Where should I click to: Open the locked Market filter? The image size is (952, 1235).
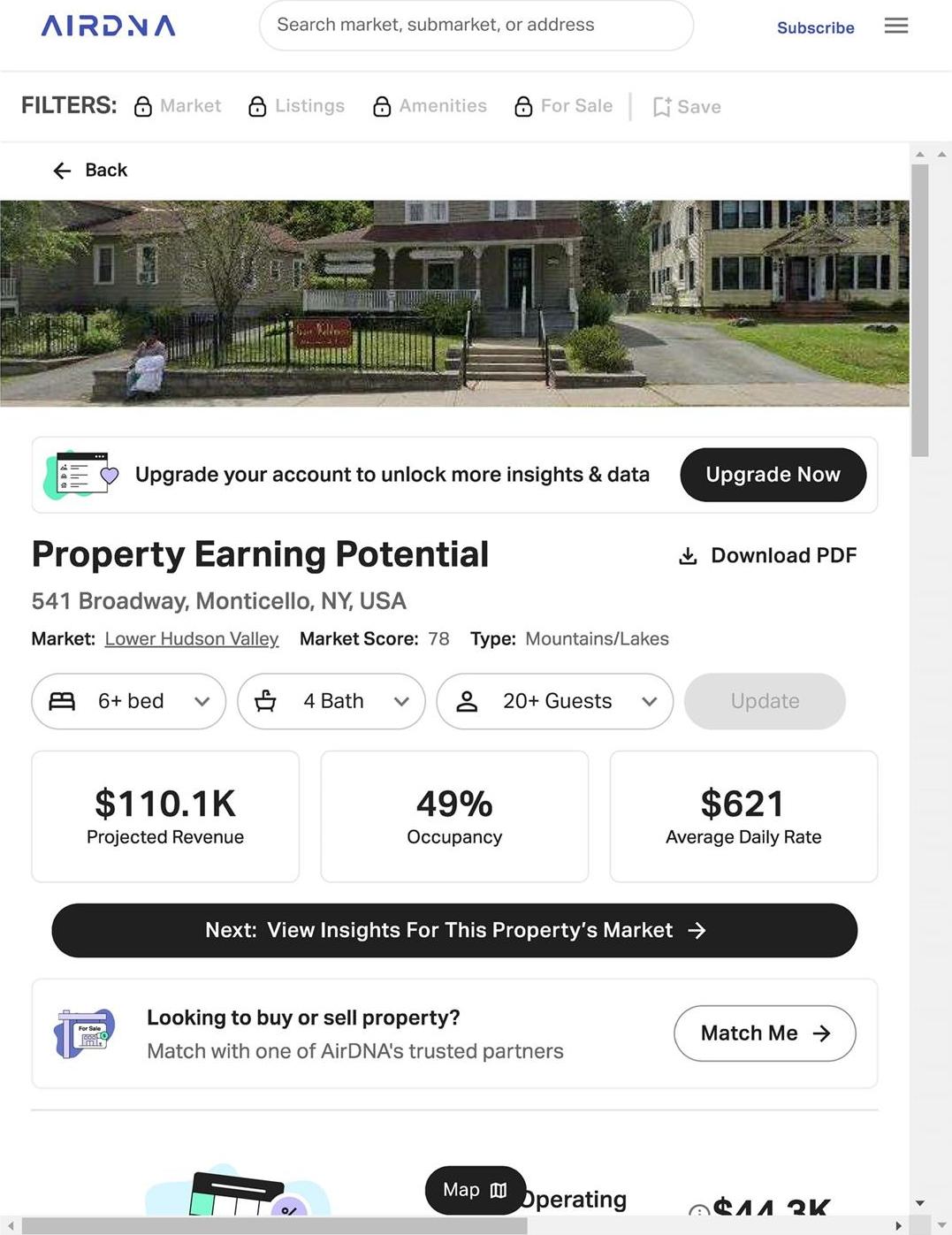178,106
